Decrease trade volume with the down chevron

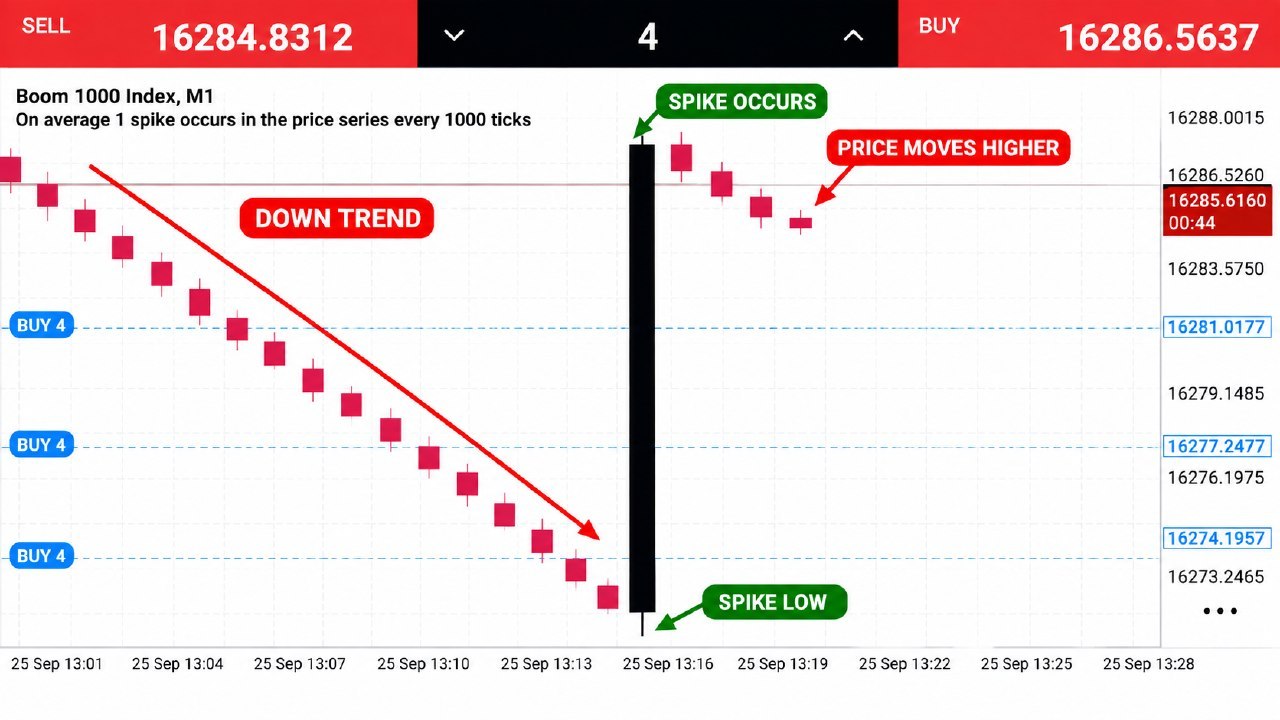click(454, 35)
